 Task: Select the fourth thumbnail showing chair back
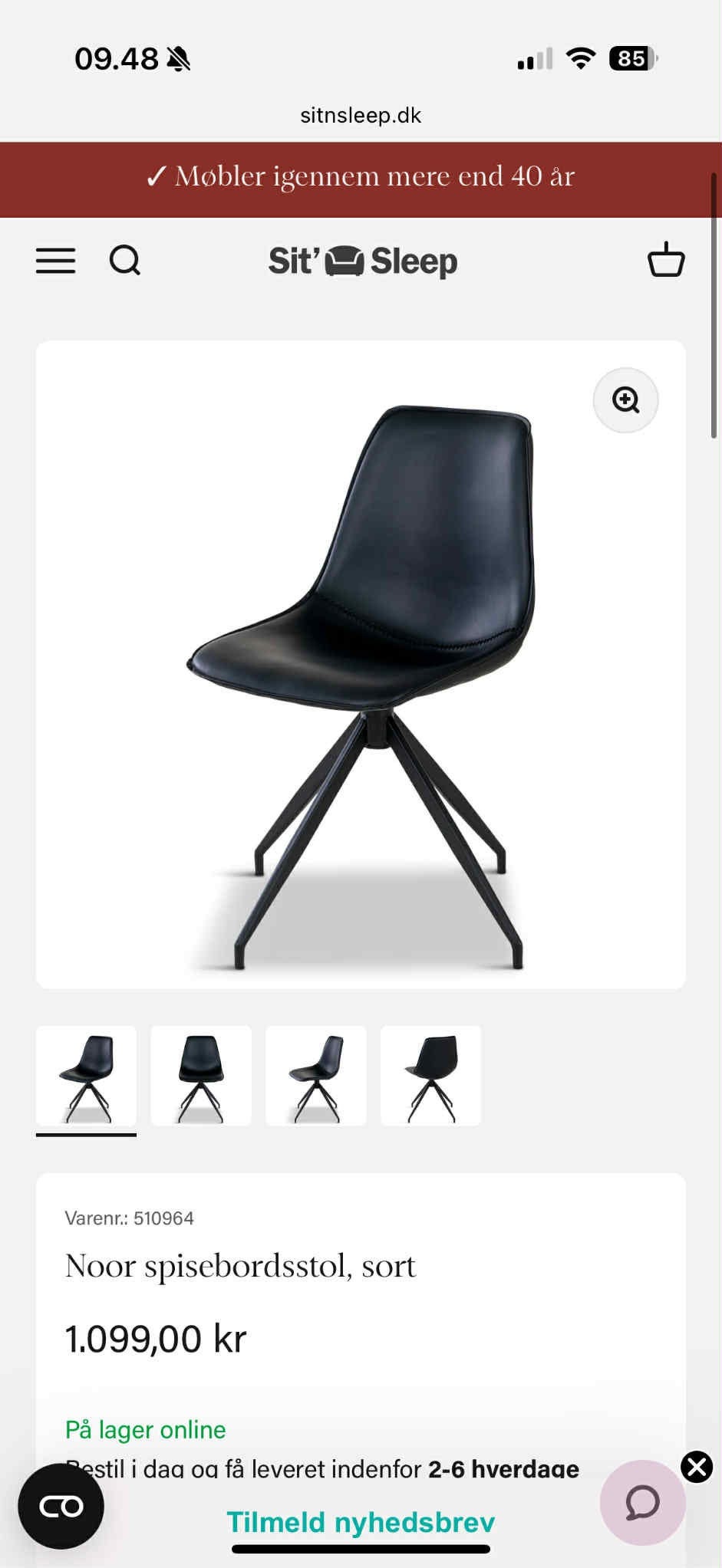[430, 1076]
